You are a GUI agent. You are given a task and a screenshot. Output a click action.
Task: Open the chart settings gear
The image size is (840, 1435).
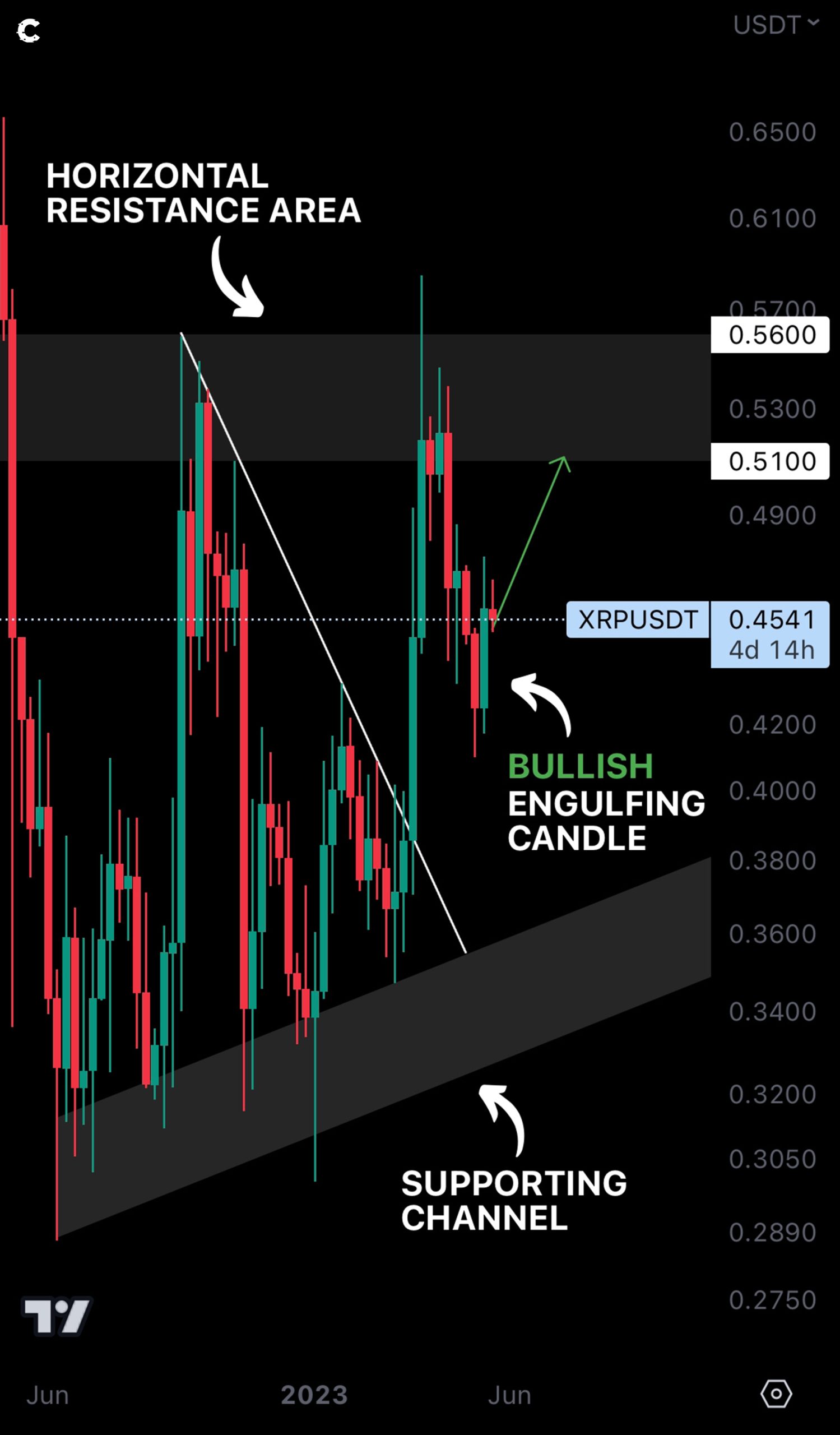(776, 1394)
